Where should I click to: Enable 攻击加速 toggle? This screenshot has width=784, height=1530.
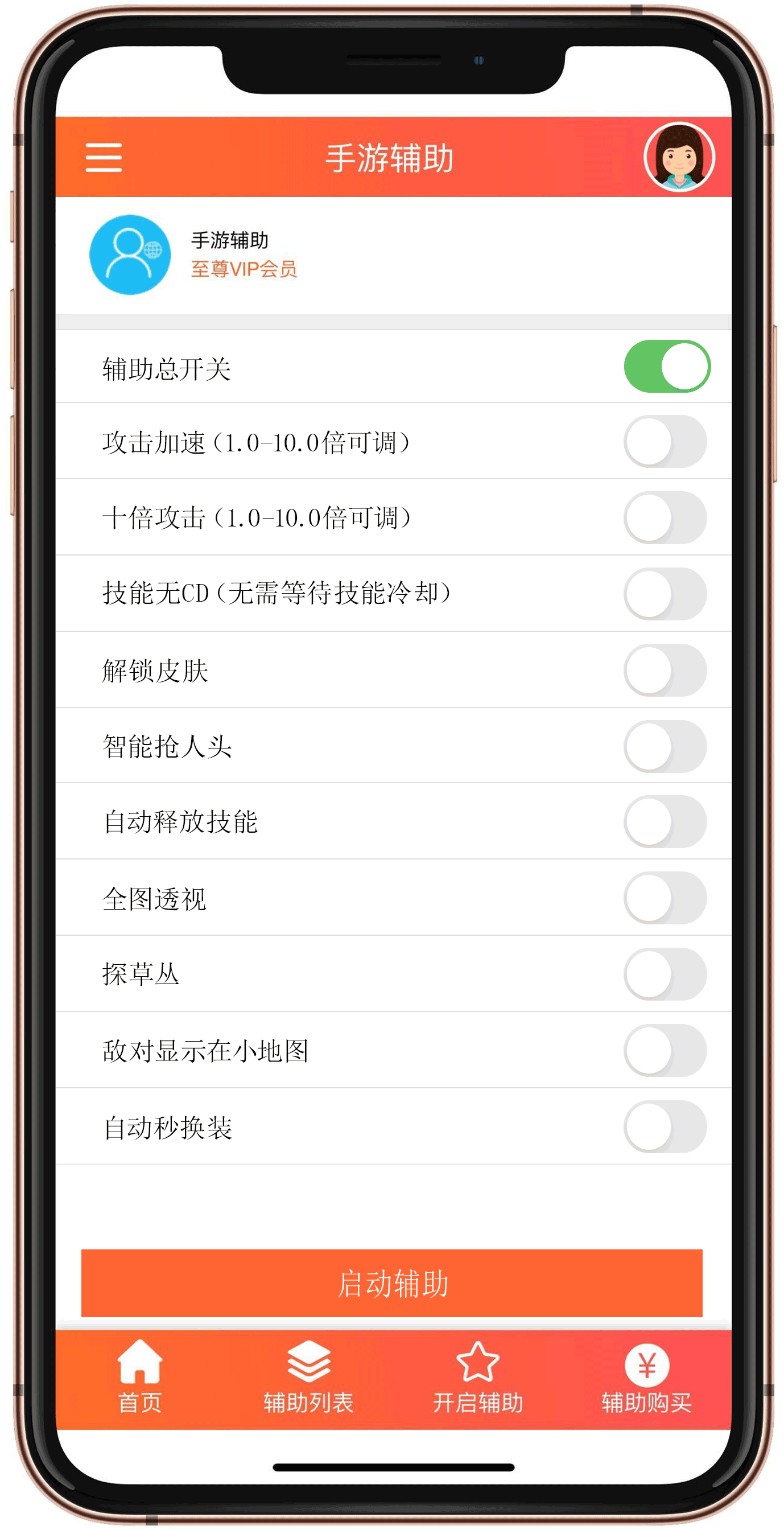(665, 442)
